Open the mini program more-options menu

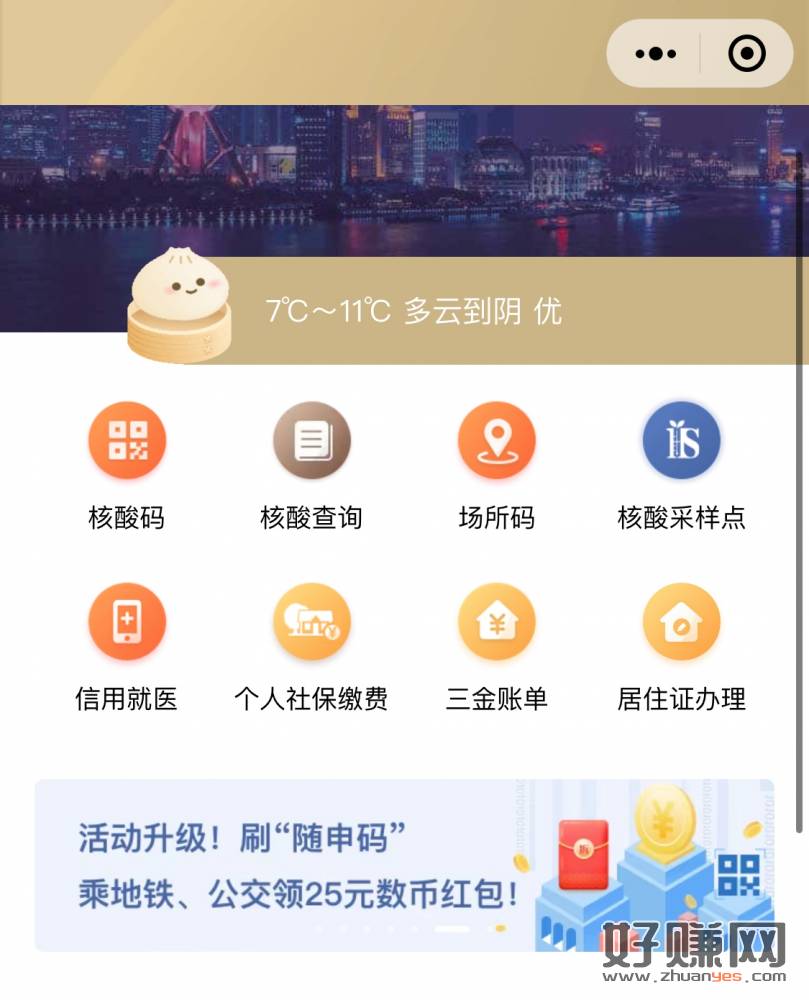point(656,53)
